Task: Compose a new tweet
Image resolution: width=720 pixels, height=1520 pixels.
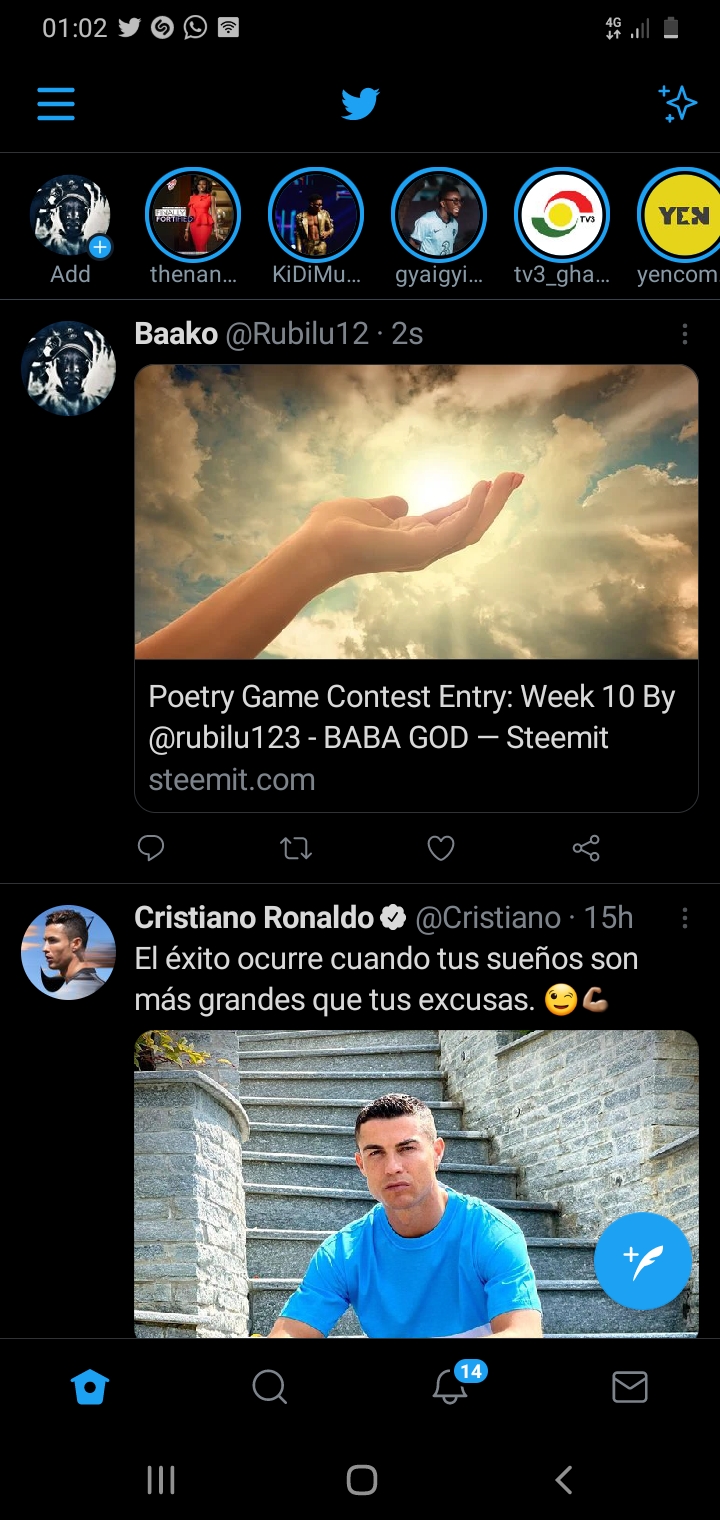Action: click(643, 1261)
